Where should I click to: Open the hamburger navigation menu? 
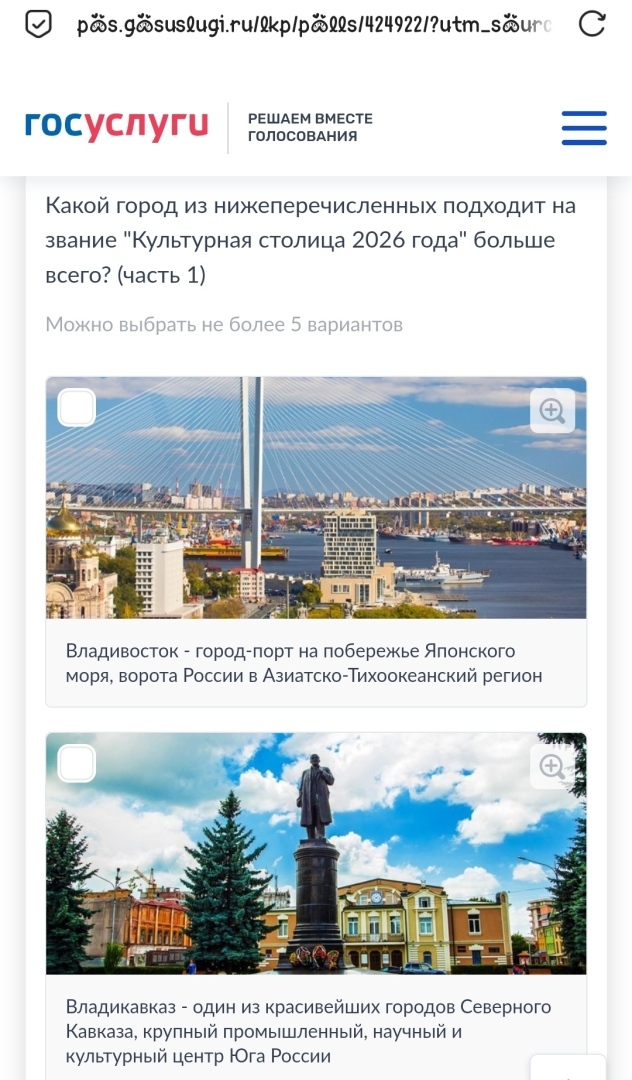click(x=584, y=128)
